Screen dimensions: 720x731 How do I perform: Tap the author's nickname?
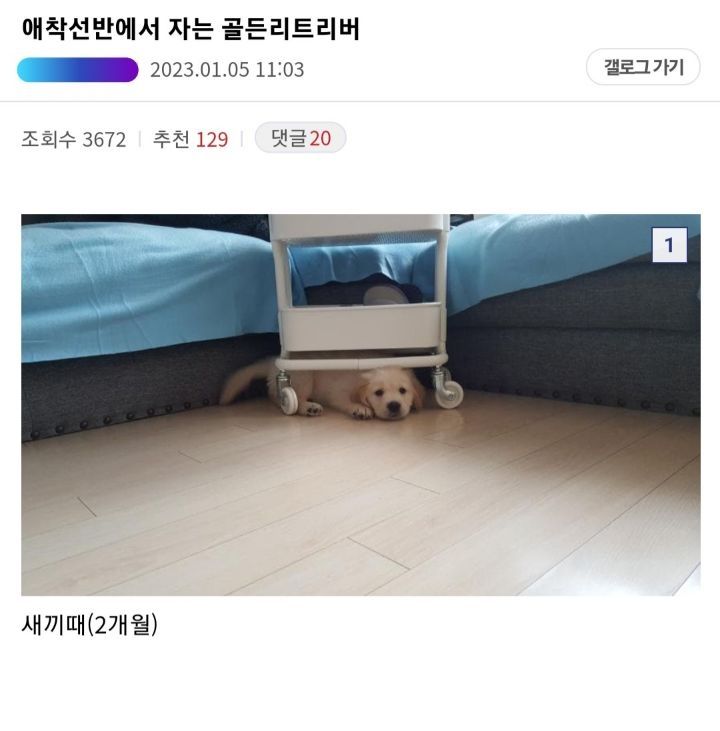coord(77,69)
